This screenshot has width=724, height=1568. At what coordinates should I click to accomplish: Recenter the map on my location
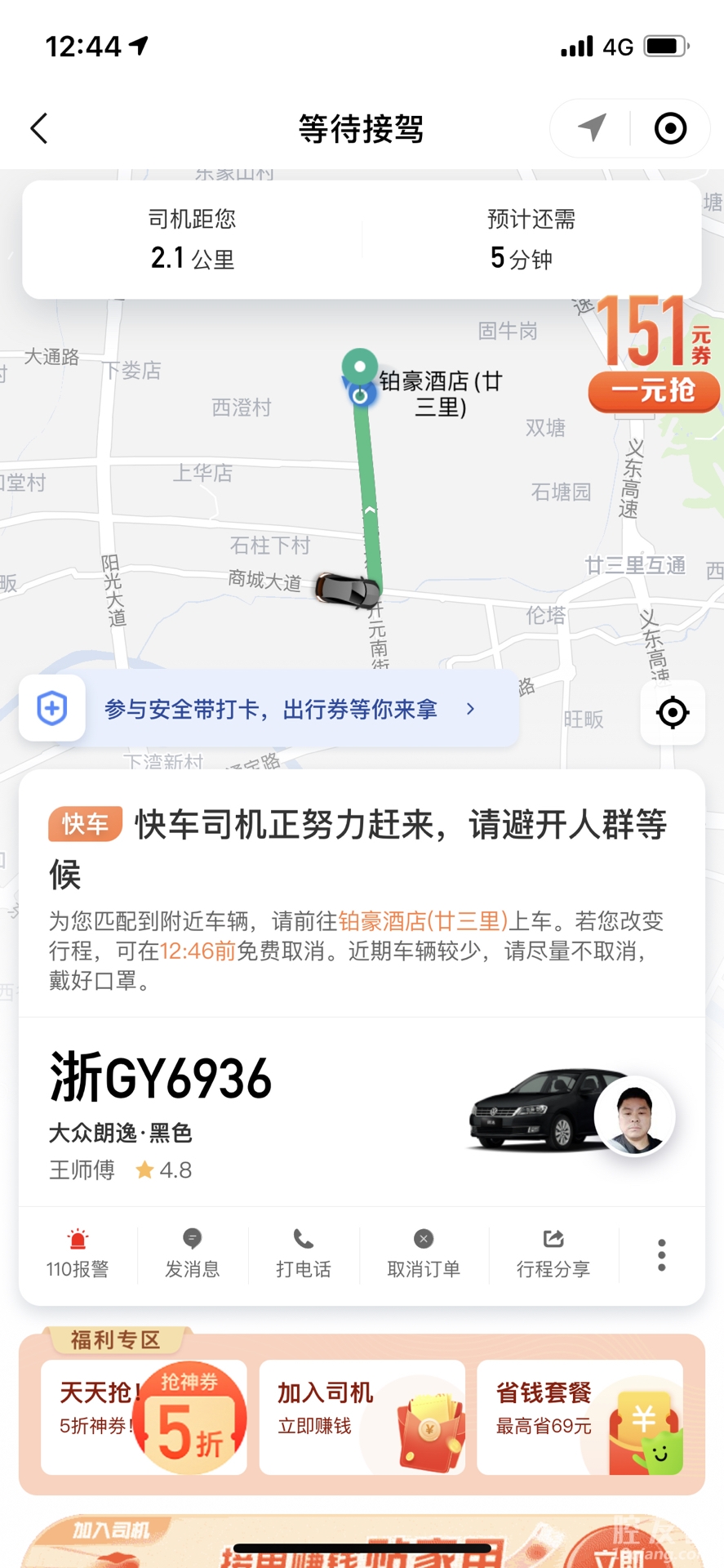click(673, 713)
